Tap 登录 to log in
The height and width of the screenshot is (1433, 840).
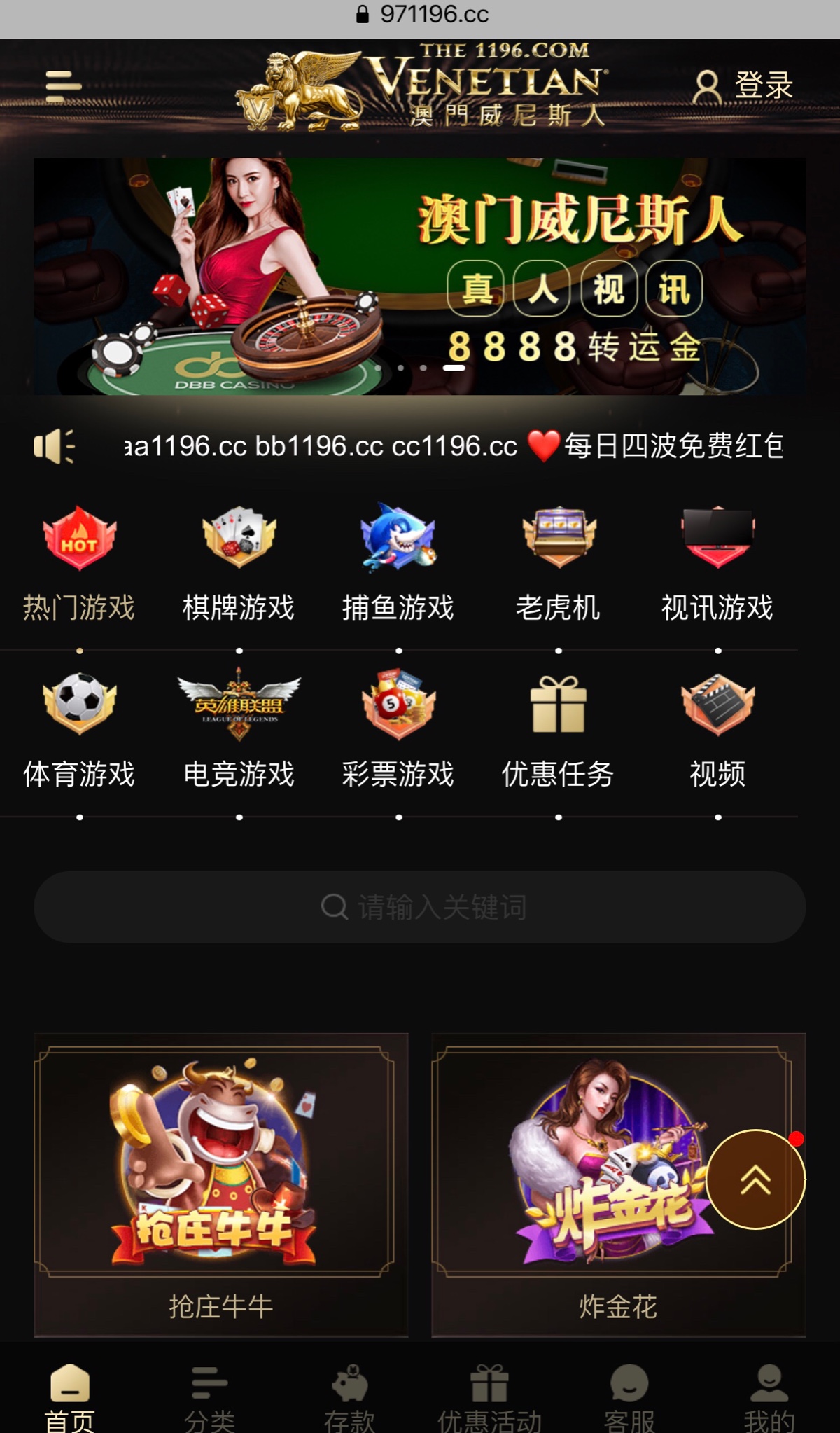click(743, 86)
